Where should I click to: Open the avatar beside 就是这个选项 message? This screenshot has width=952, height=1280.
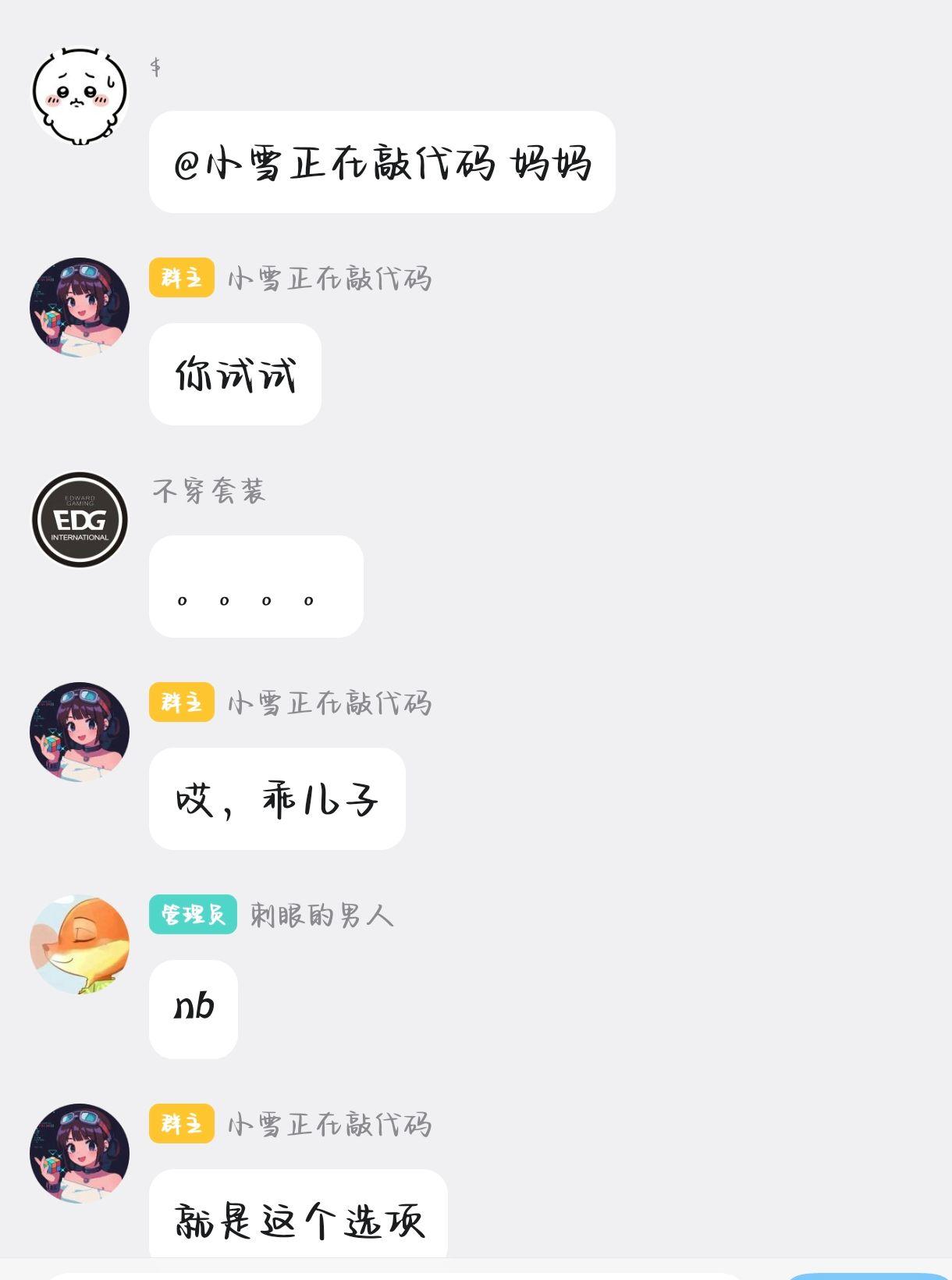click(x=80, y=1154)
